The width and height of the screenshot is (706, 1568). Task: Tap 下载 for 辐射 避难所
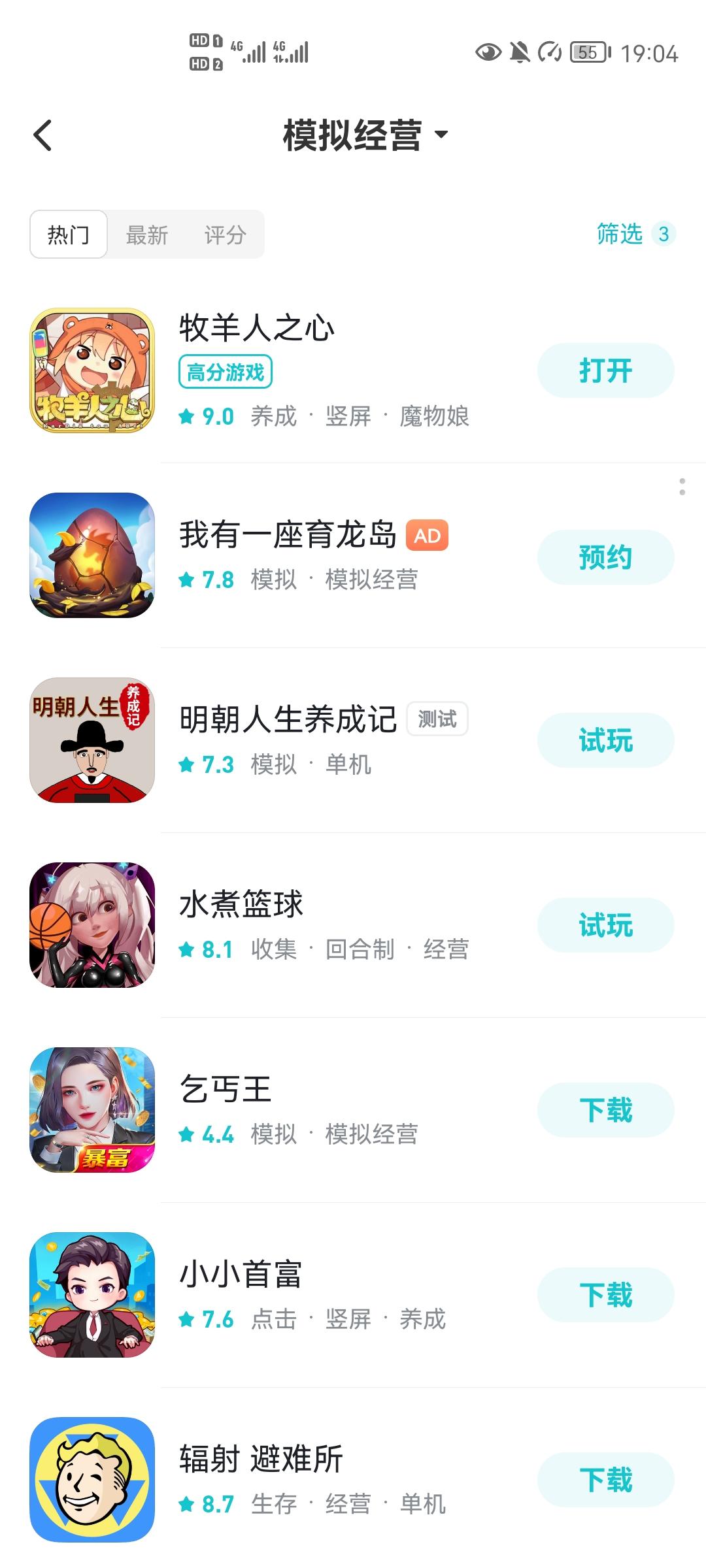coord(605,1480)
